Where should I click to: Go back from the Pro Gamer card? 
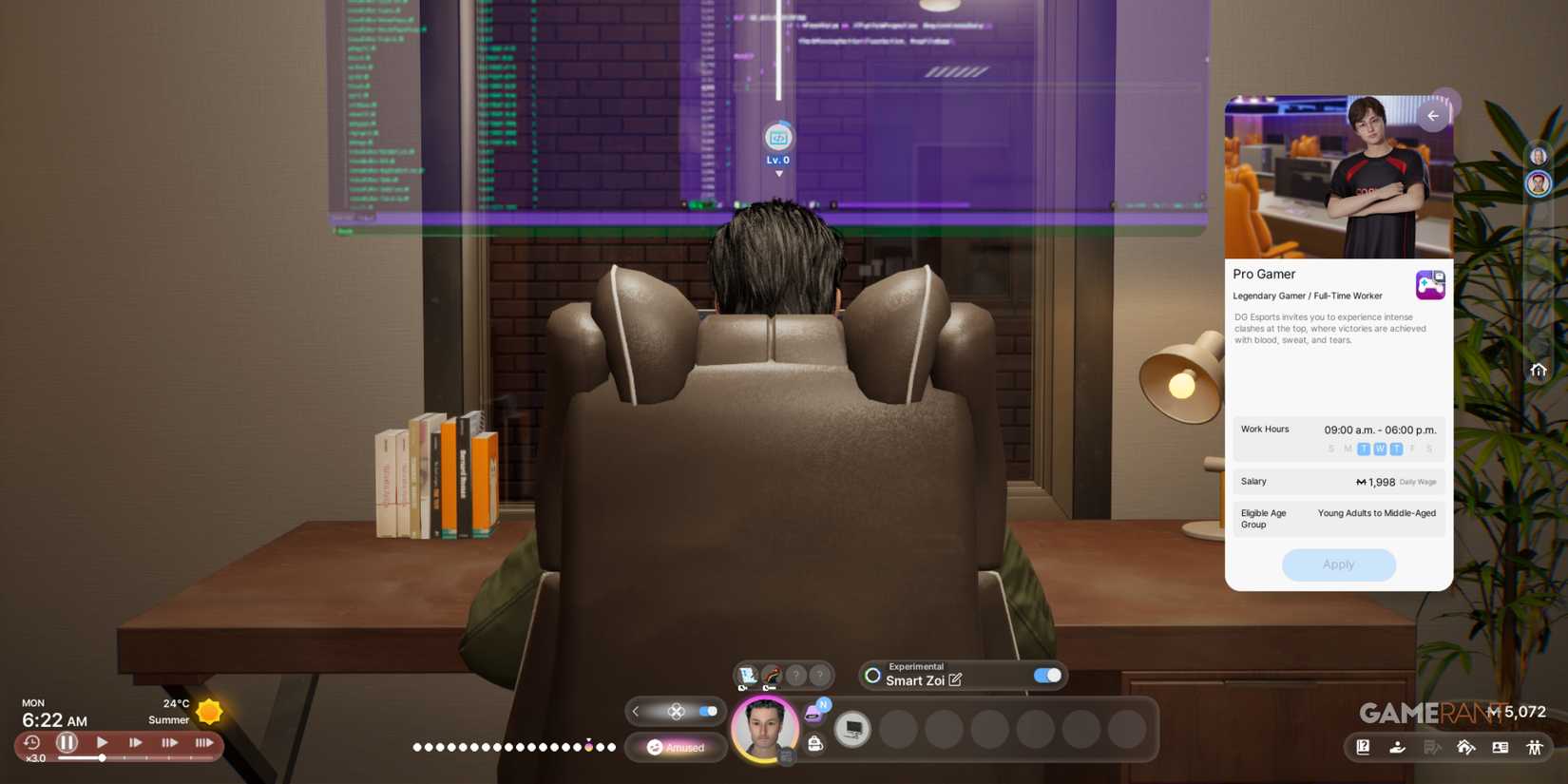click(x=1433, y=116)
